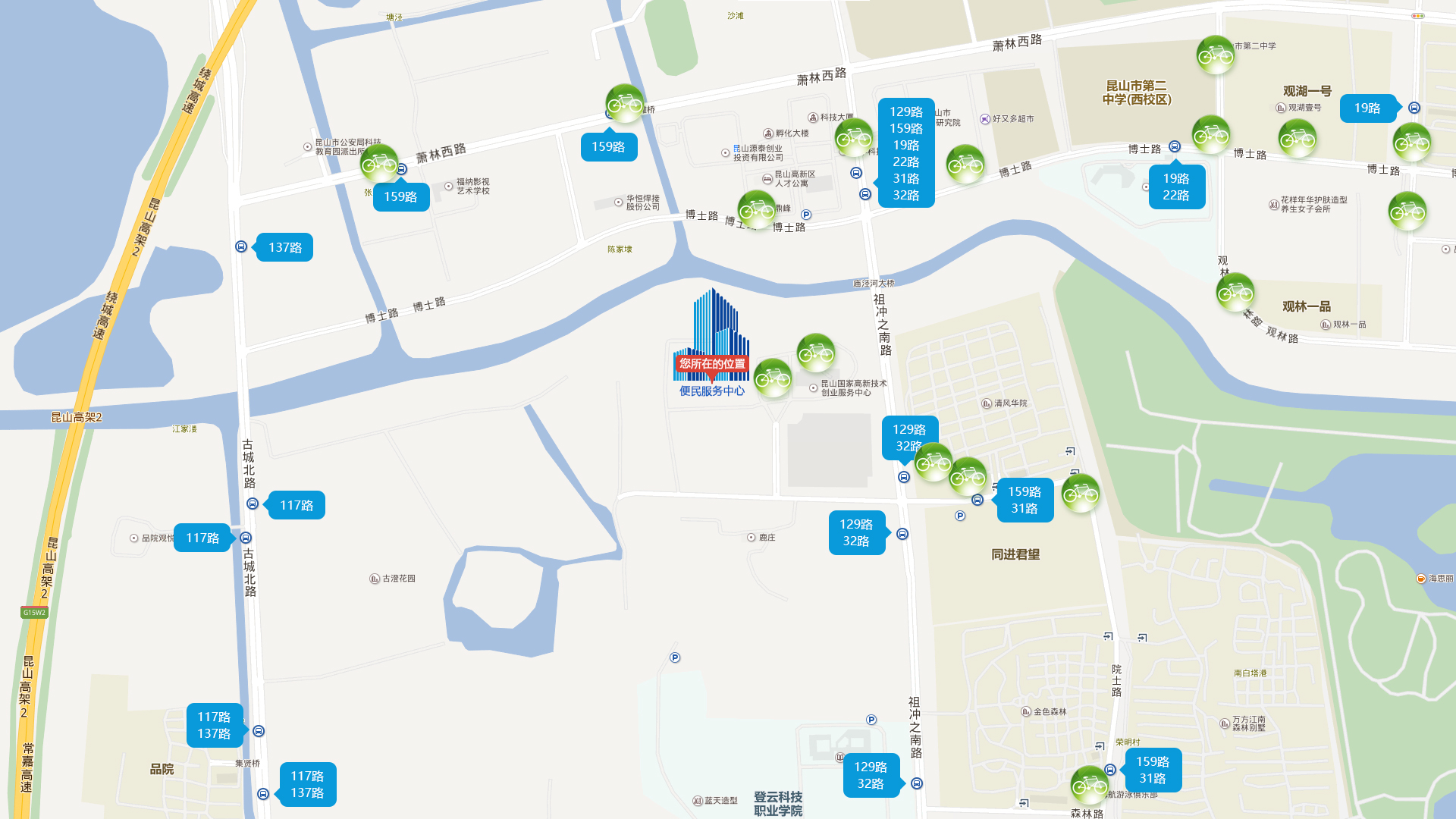Select the bike station beside 市第二中学
The width and height of the screenshot is (1456, 819).
coord(1216,55)
